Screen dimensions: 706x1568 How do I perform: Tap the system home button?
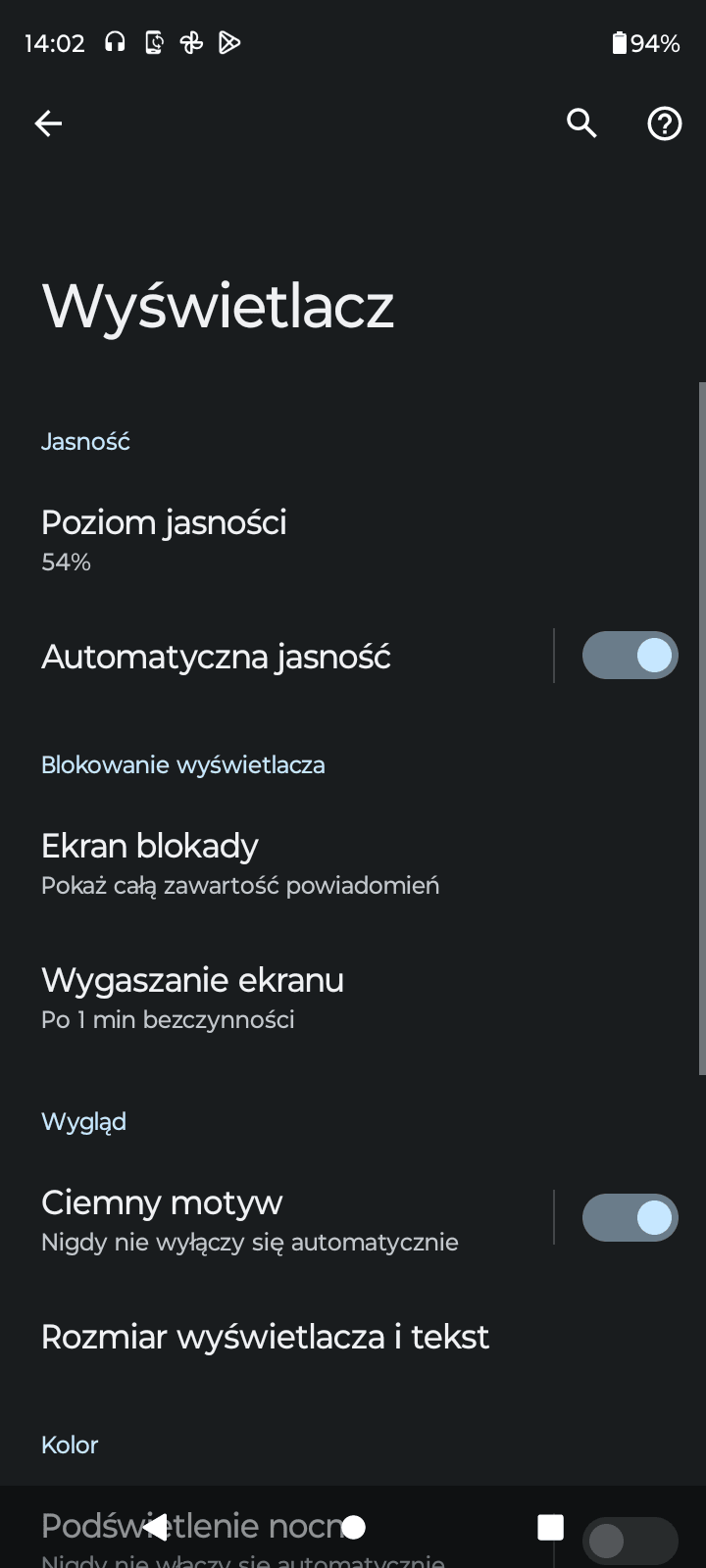point(353,1527)
